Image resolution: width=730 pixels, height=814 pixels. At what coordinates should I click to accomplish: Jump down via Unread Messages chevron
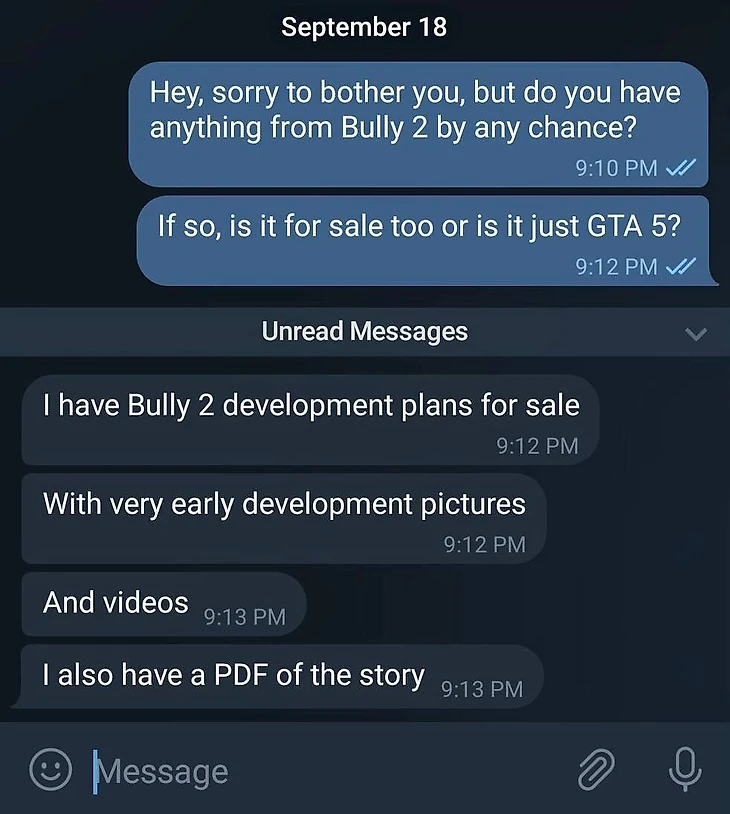tap(696, 333)
